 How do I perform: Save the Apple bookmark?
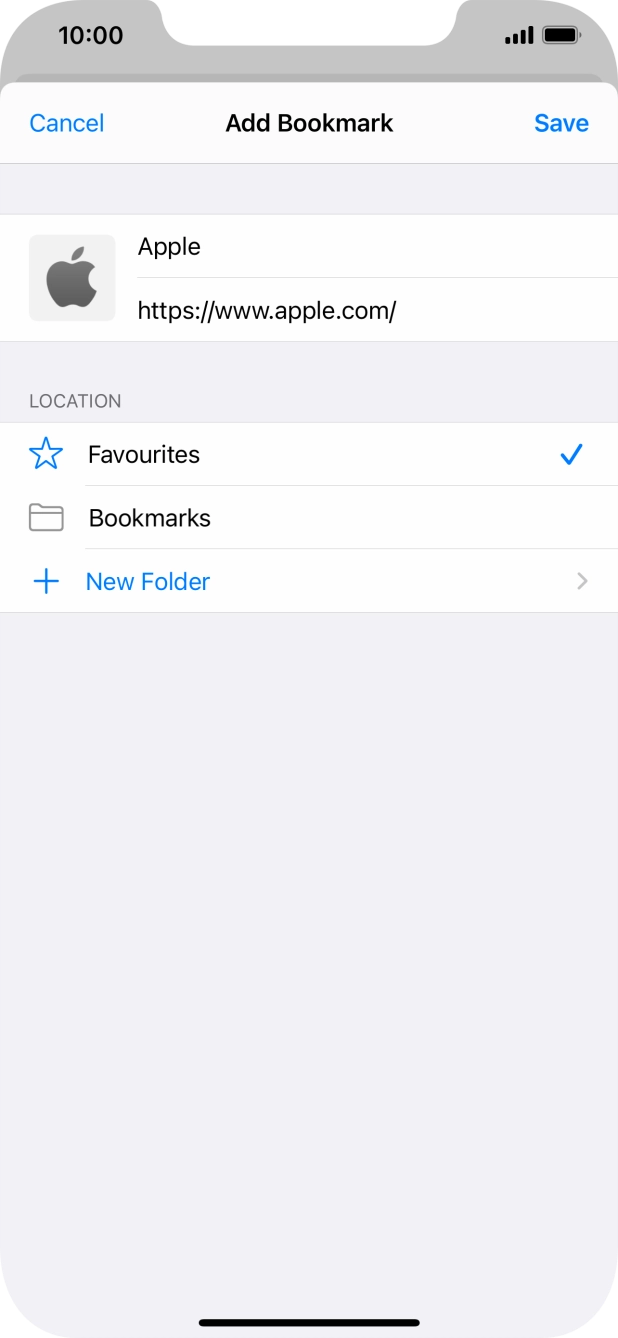click(561, 123)
